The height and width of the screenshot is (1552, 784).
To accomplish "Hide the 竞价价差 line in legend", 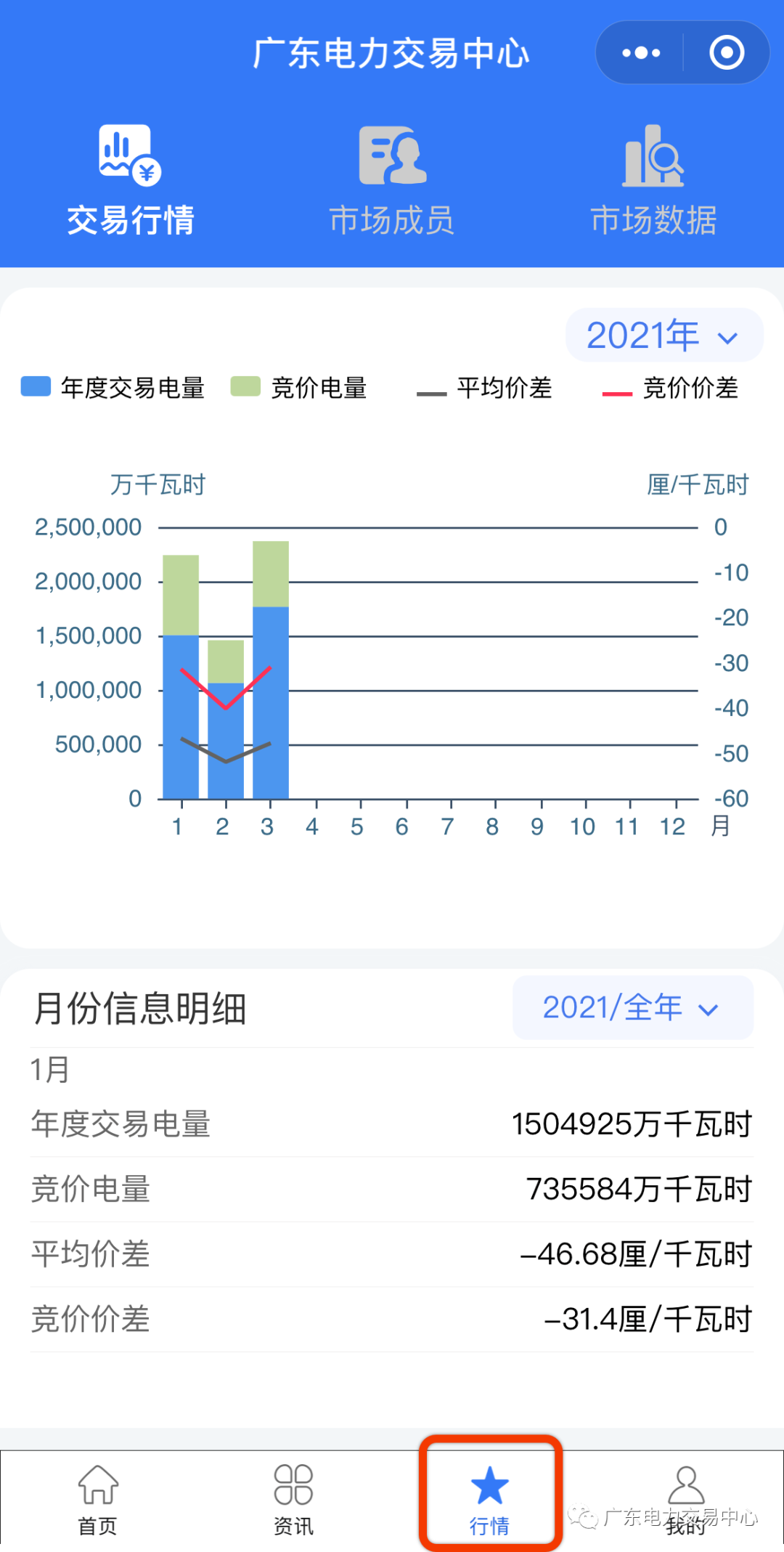I will coord(670,388).
